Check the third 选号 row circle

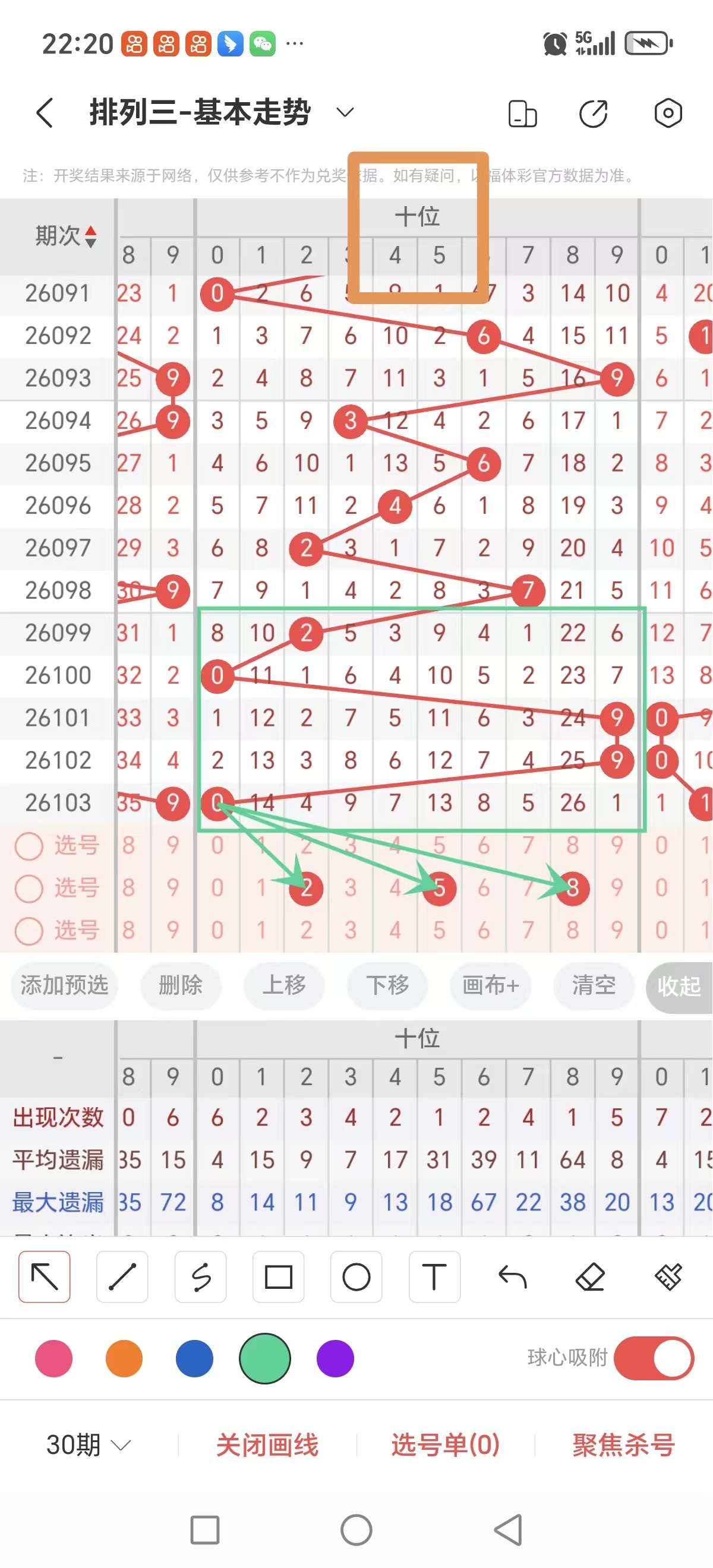point(29,930)
